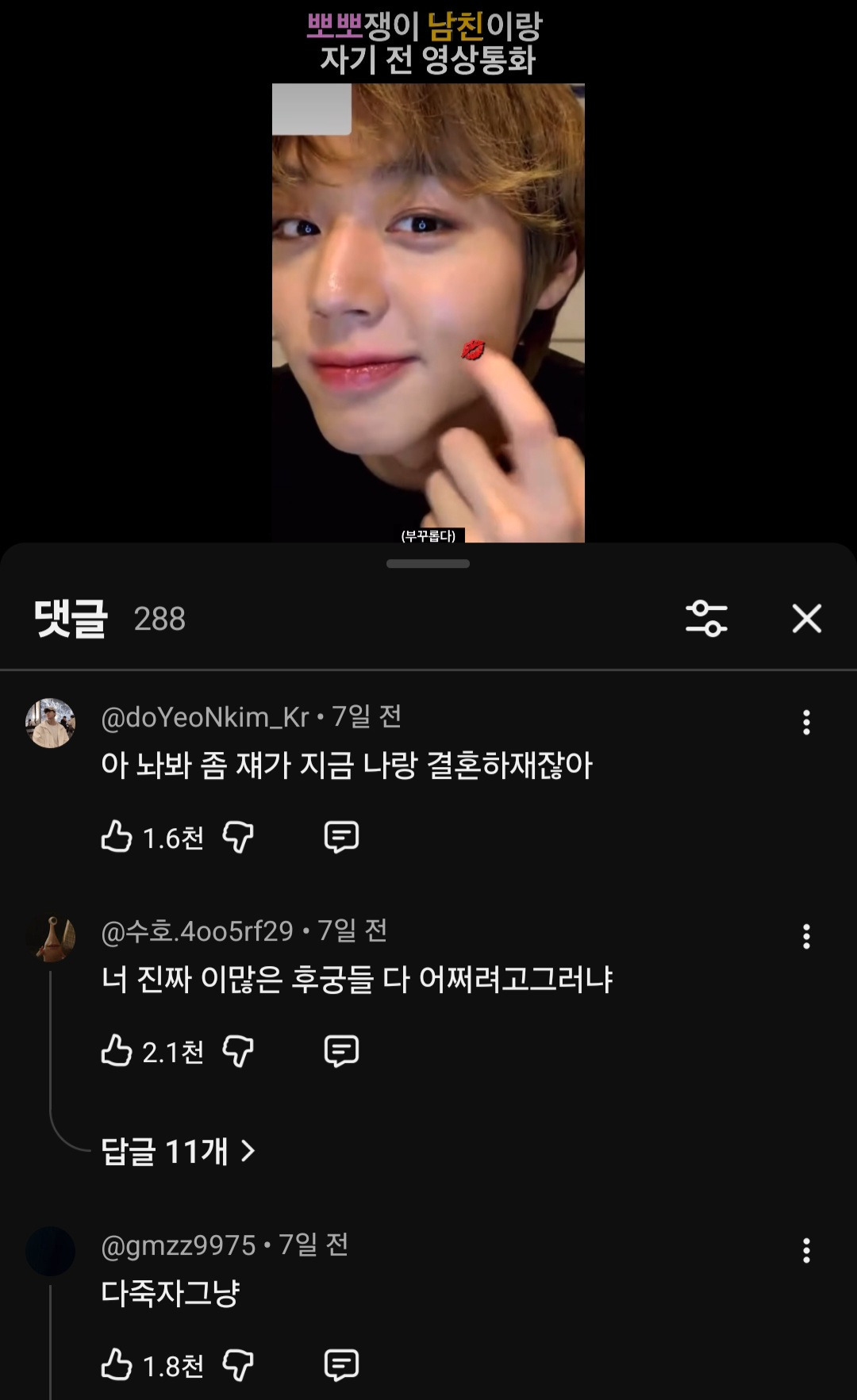Like the comment by @doYeoNkim_Kr

pos(117,837)
